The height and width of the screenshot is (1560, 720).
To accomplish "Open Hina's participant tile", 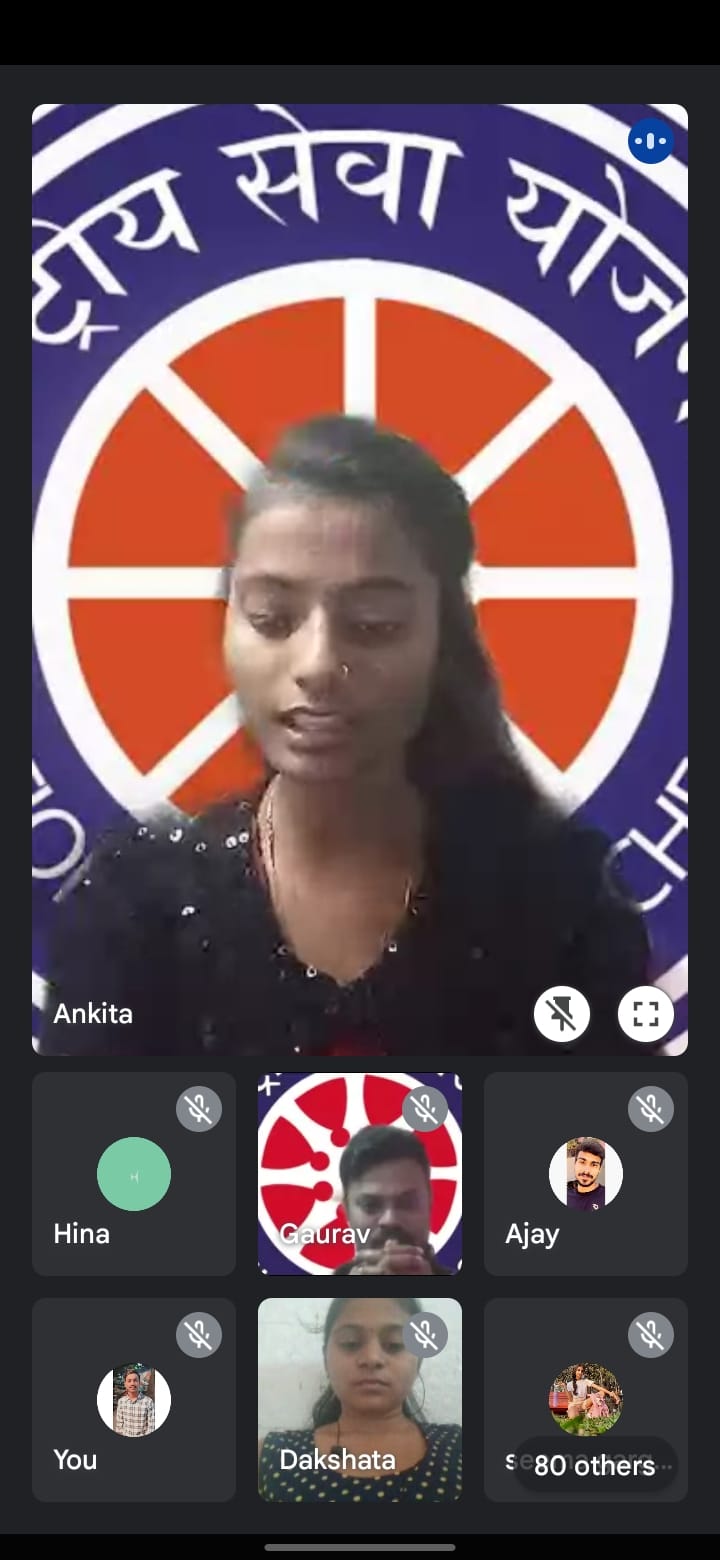I will click(134, 1174).
